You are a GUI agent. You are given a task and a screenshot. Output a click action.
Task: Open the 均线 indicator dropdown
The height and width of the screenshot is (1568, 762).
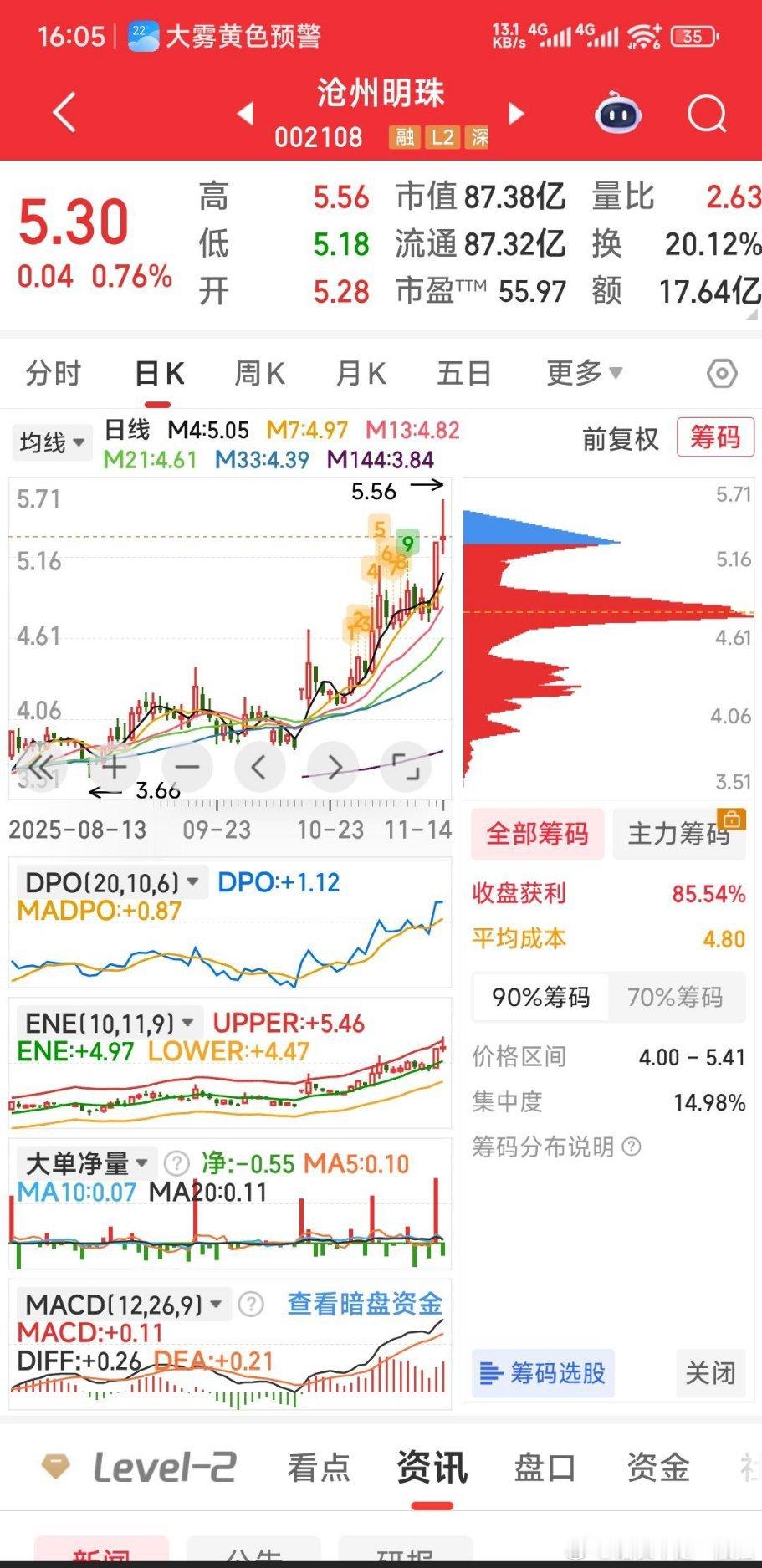tap(53, 442)
